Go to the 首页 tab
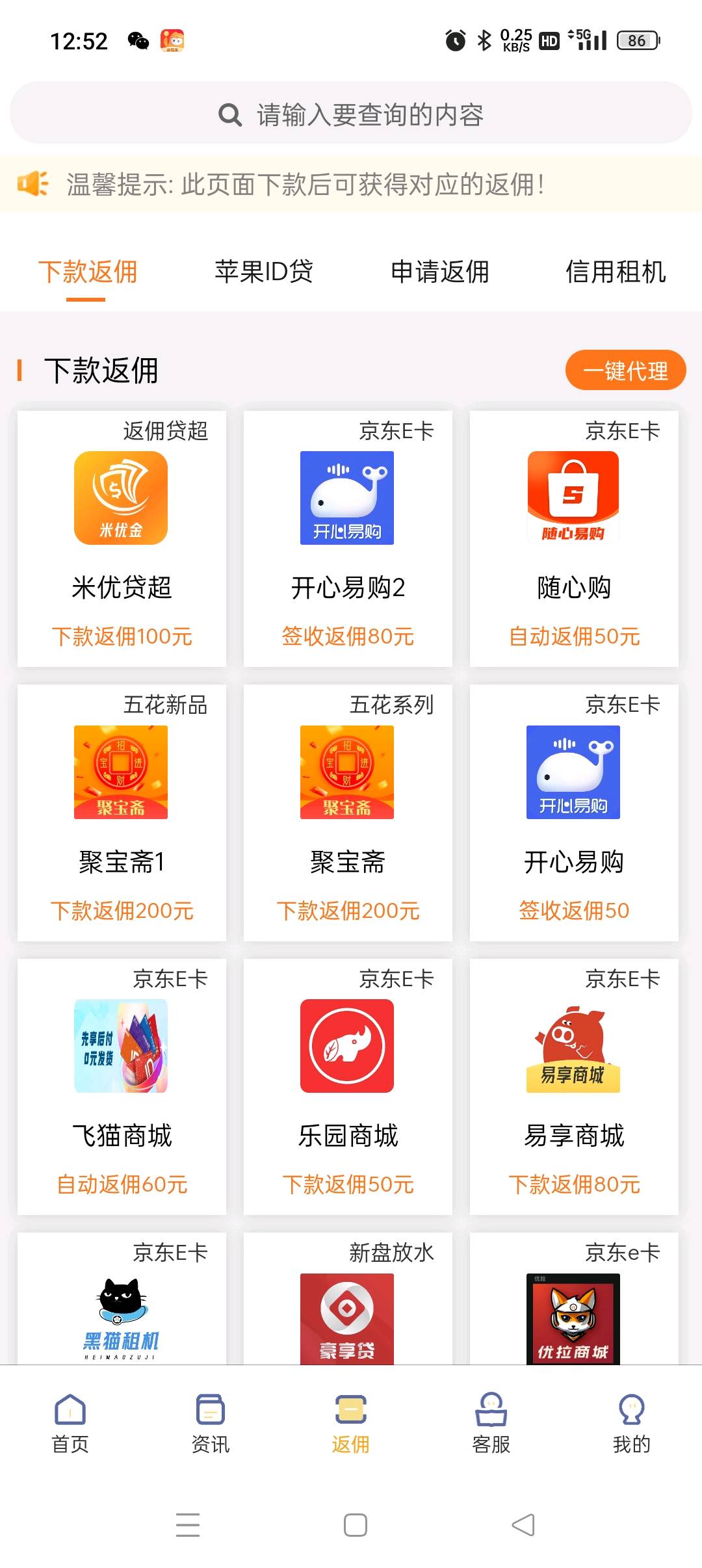 [70, 1424]
